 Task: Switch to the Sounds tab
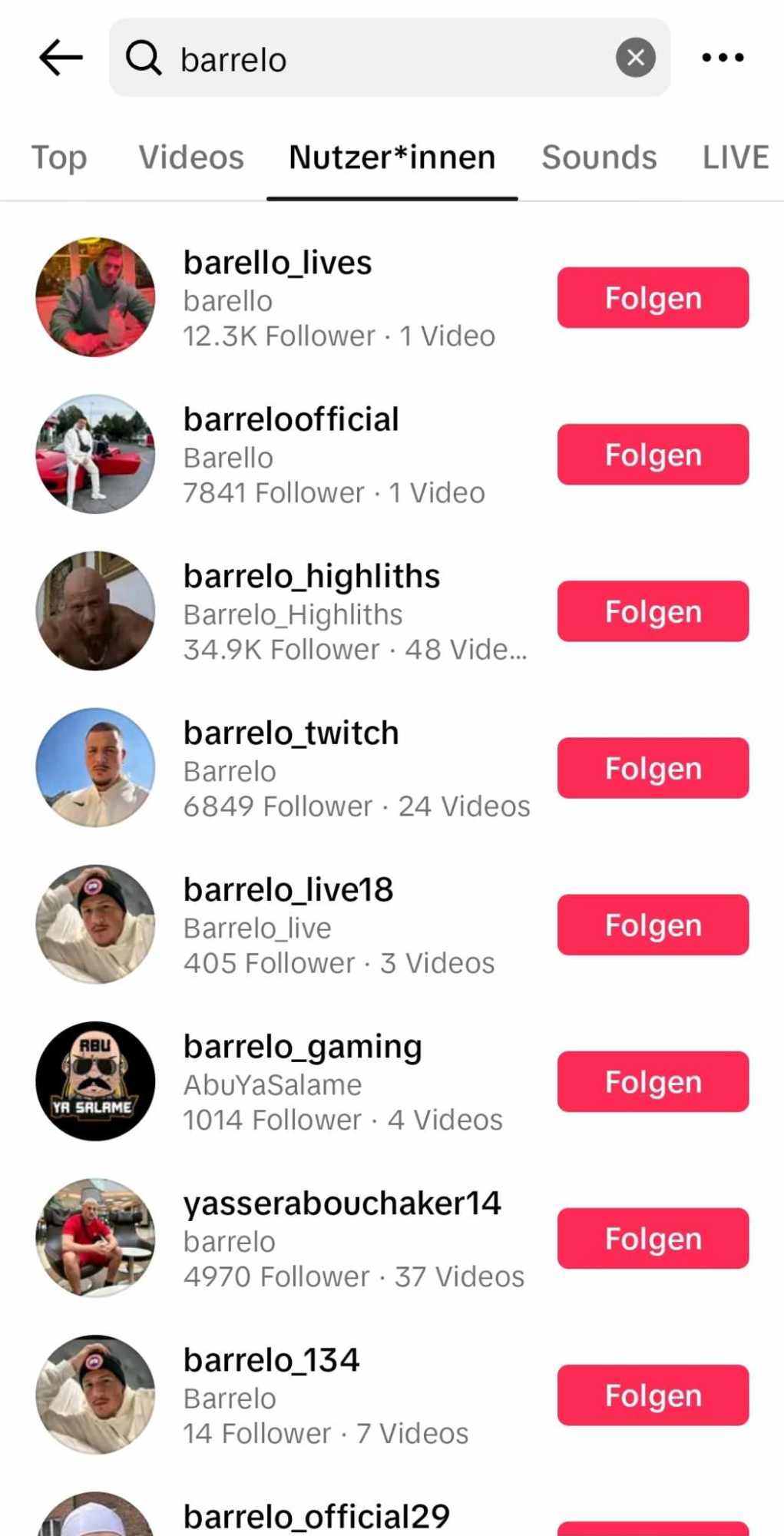coord(599,157)
